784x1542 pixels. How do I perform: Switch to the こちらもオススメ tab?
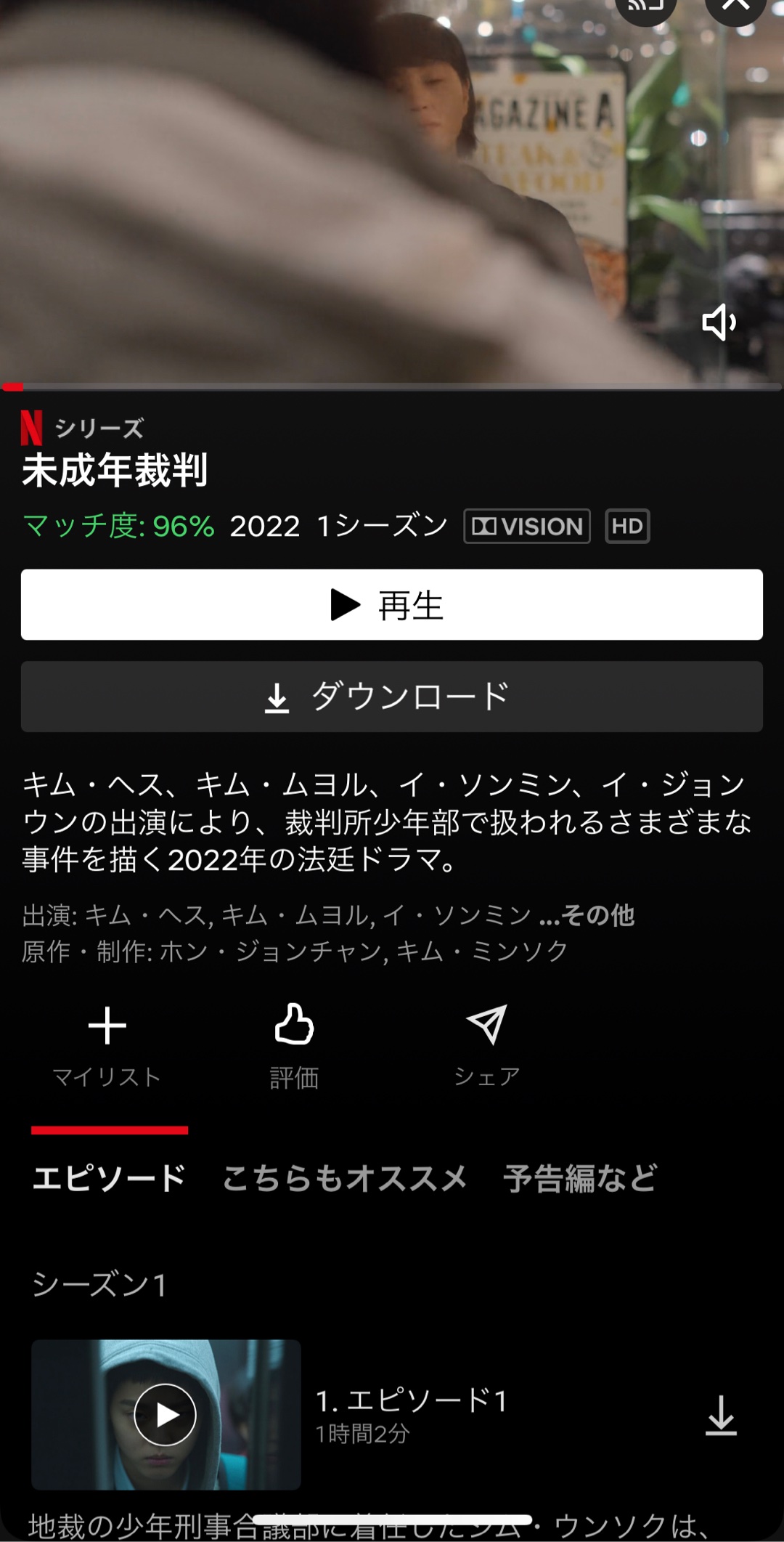pyautogui.click(x=345, y=1178)
